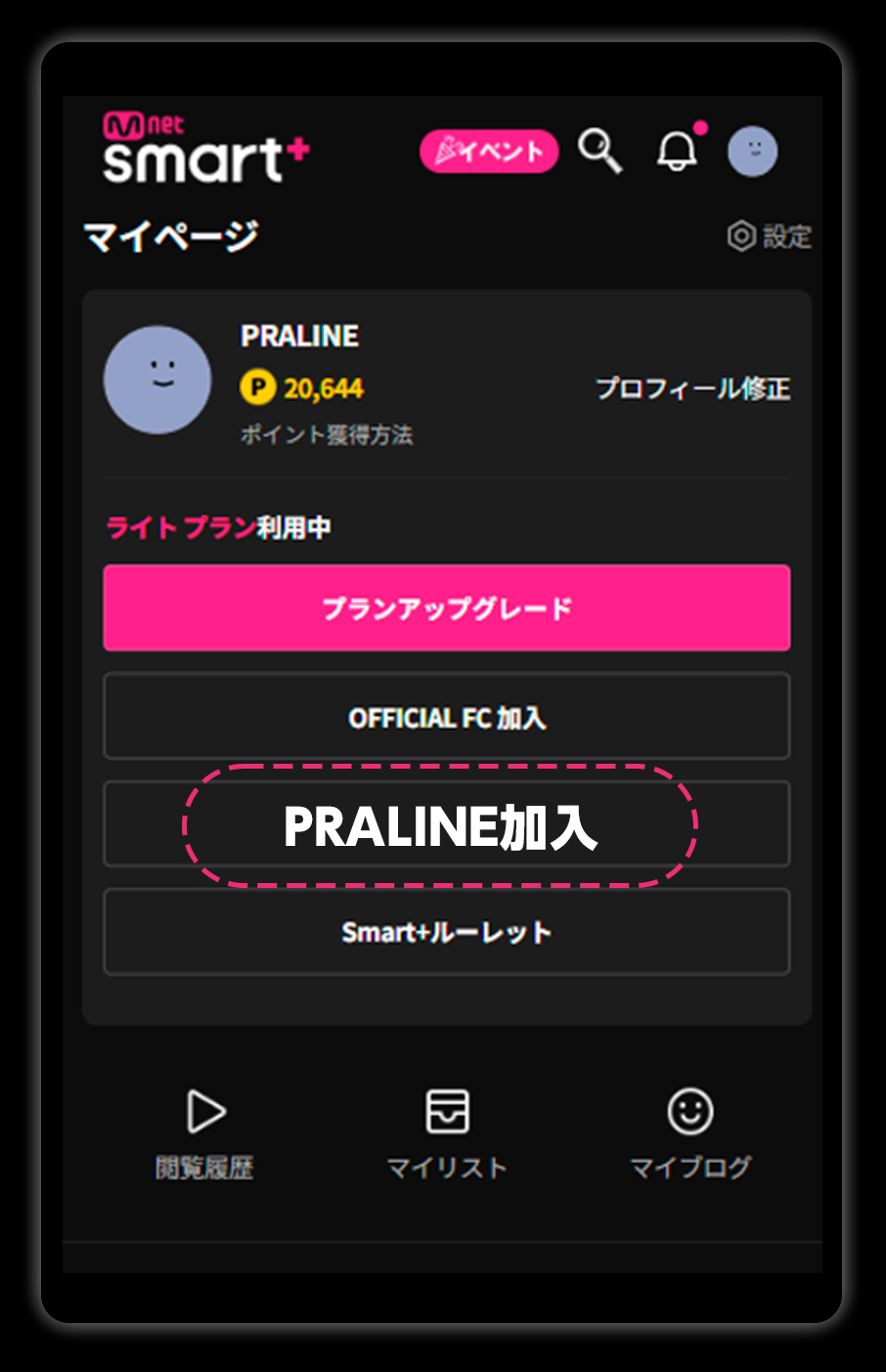Go to マイリスト
This screenshot has height=1372, width=886.
[x=447, y=1134]
